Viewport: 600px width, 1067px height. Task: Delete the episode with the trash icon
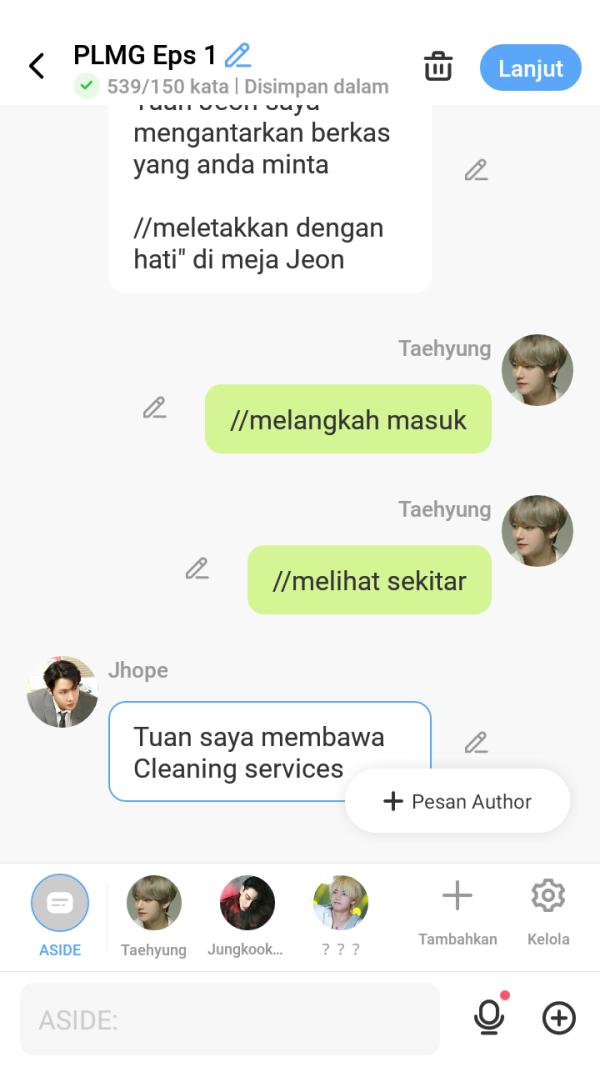(438, 67)
